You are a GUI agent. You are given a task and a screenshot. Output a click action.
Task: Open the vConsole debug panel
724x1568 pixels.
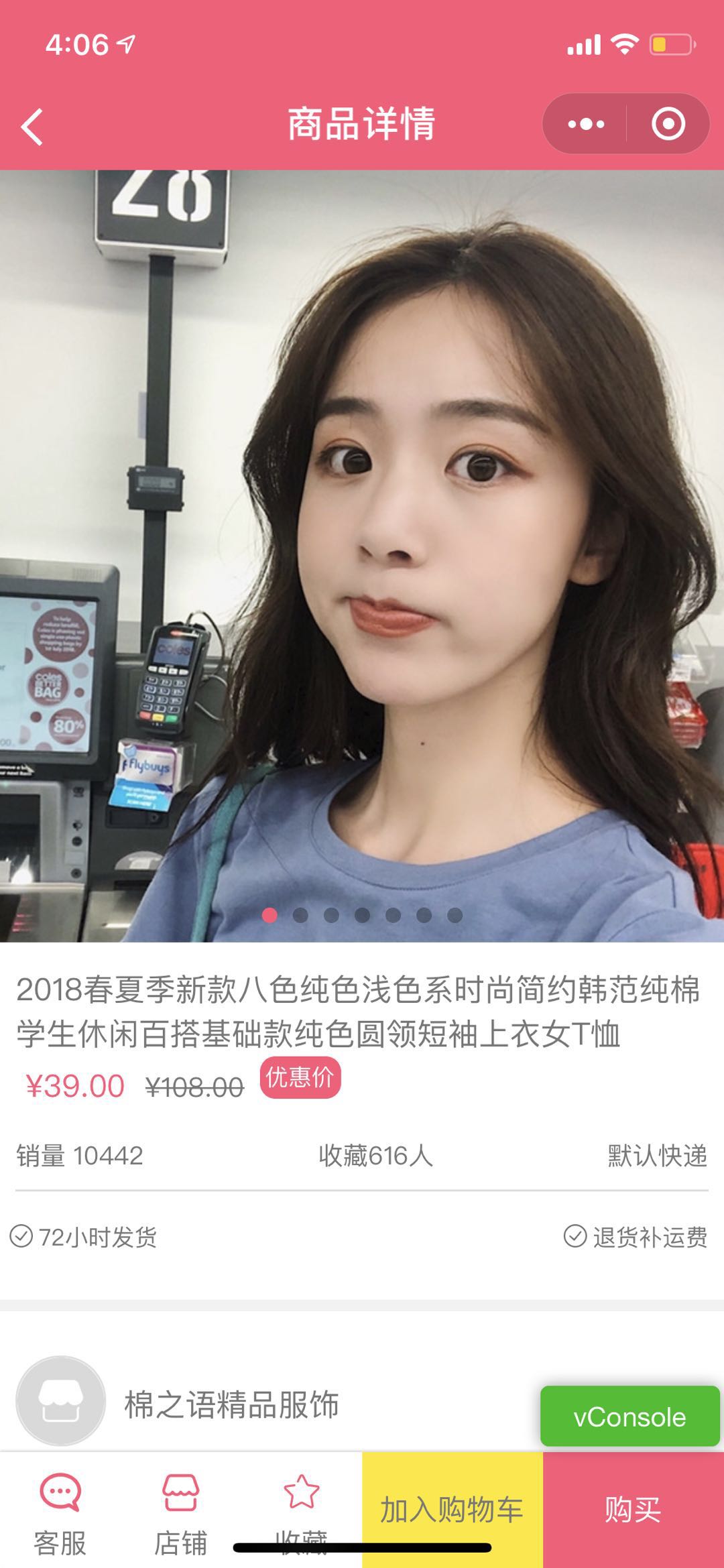point(629,1416)
